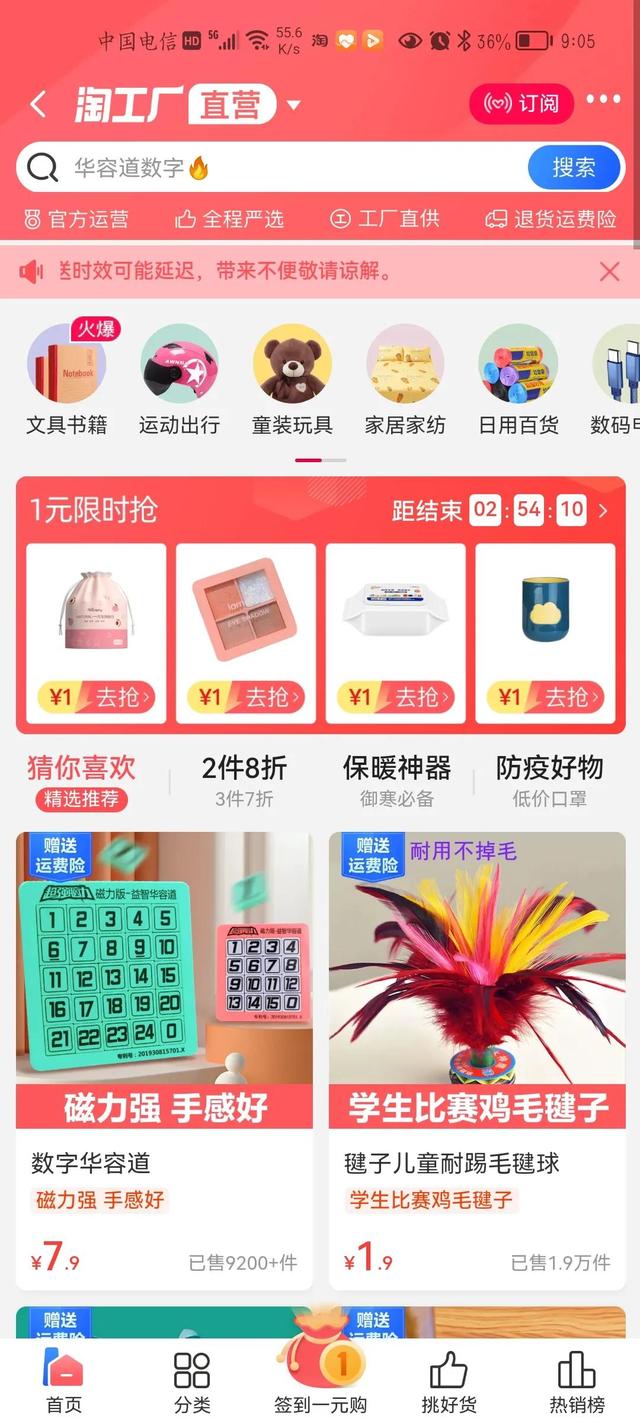Image resolution: width=640 pixels, height=1422 pixels.
Task: Dismiss the delay notice banner
Action: point(609,271)
